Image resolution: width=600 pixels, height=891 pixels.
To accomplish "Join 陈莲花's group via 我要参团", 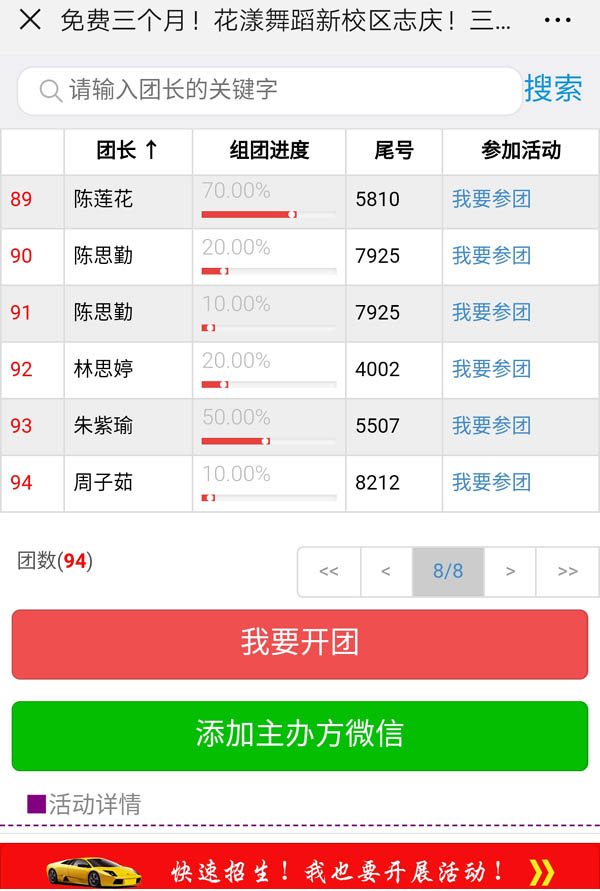I will (x=491, y=199).
